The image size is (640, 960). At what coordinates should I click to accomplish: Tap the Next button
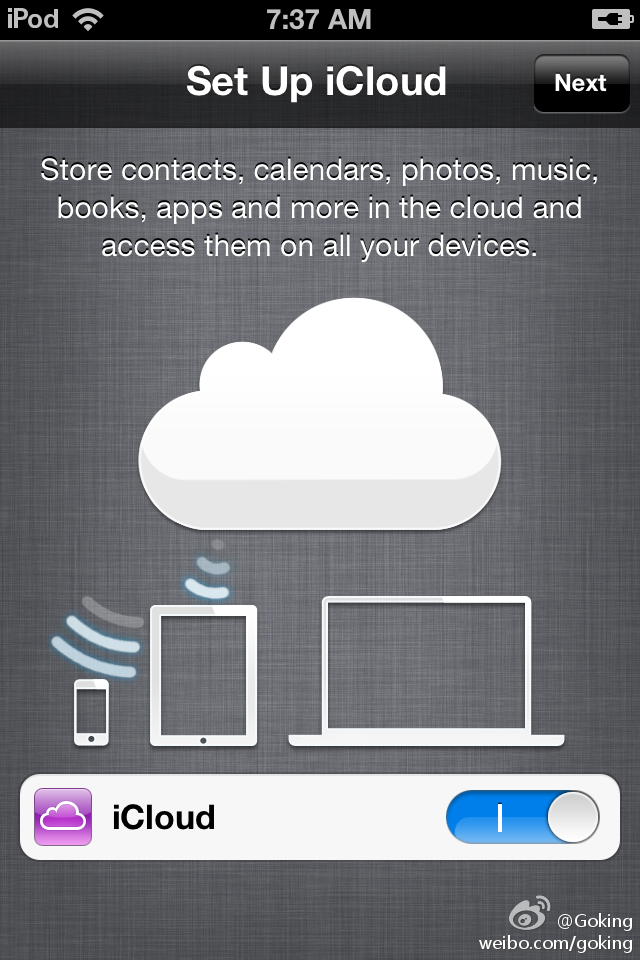coord(580,83)
